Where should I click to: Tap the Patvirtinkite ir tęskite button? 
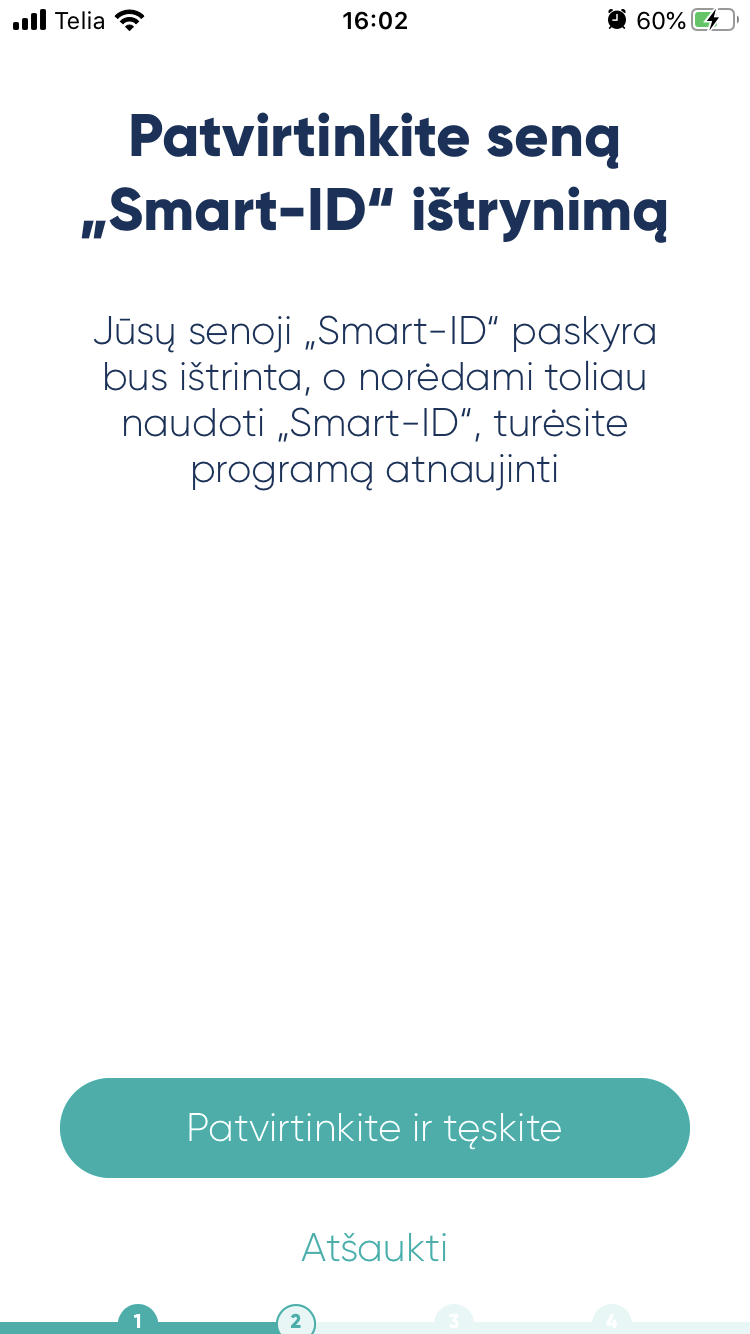coord(375,1128)
